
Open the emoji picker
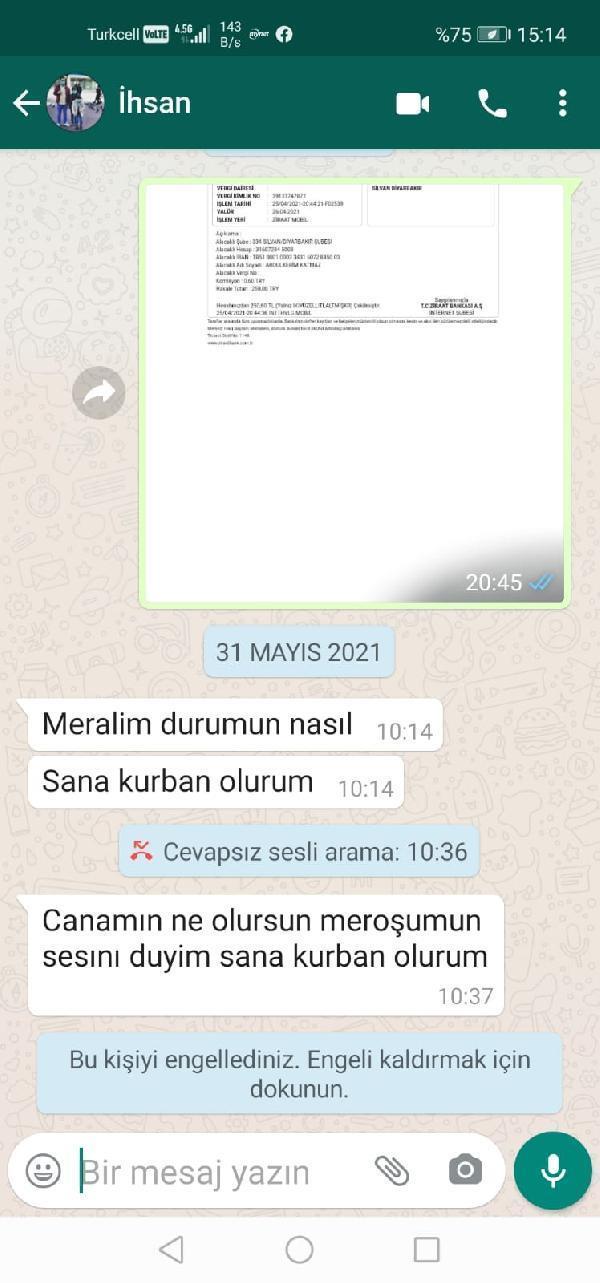[x=43, y=1170]
